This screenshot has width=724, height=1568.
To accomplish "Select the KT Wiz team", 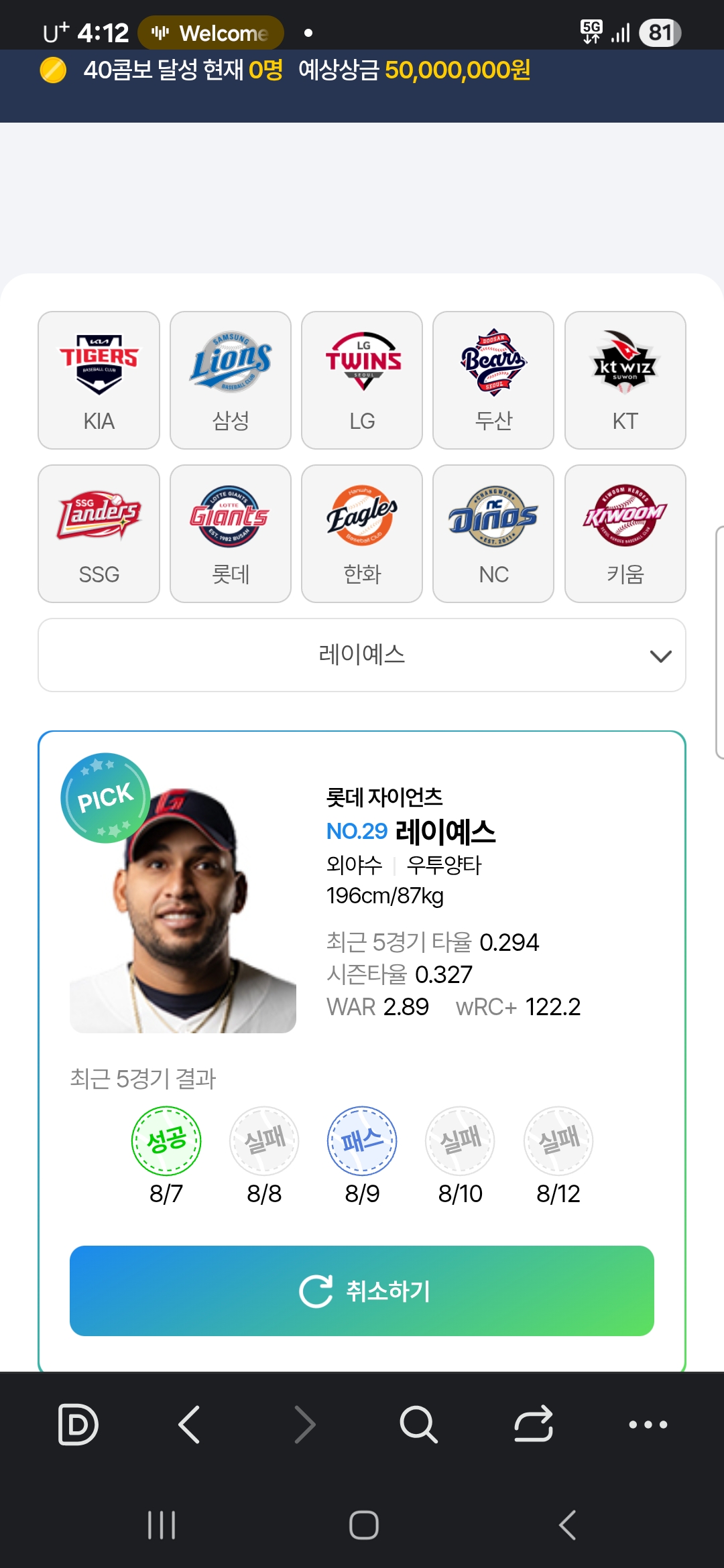I will pos(625,380).
